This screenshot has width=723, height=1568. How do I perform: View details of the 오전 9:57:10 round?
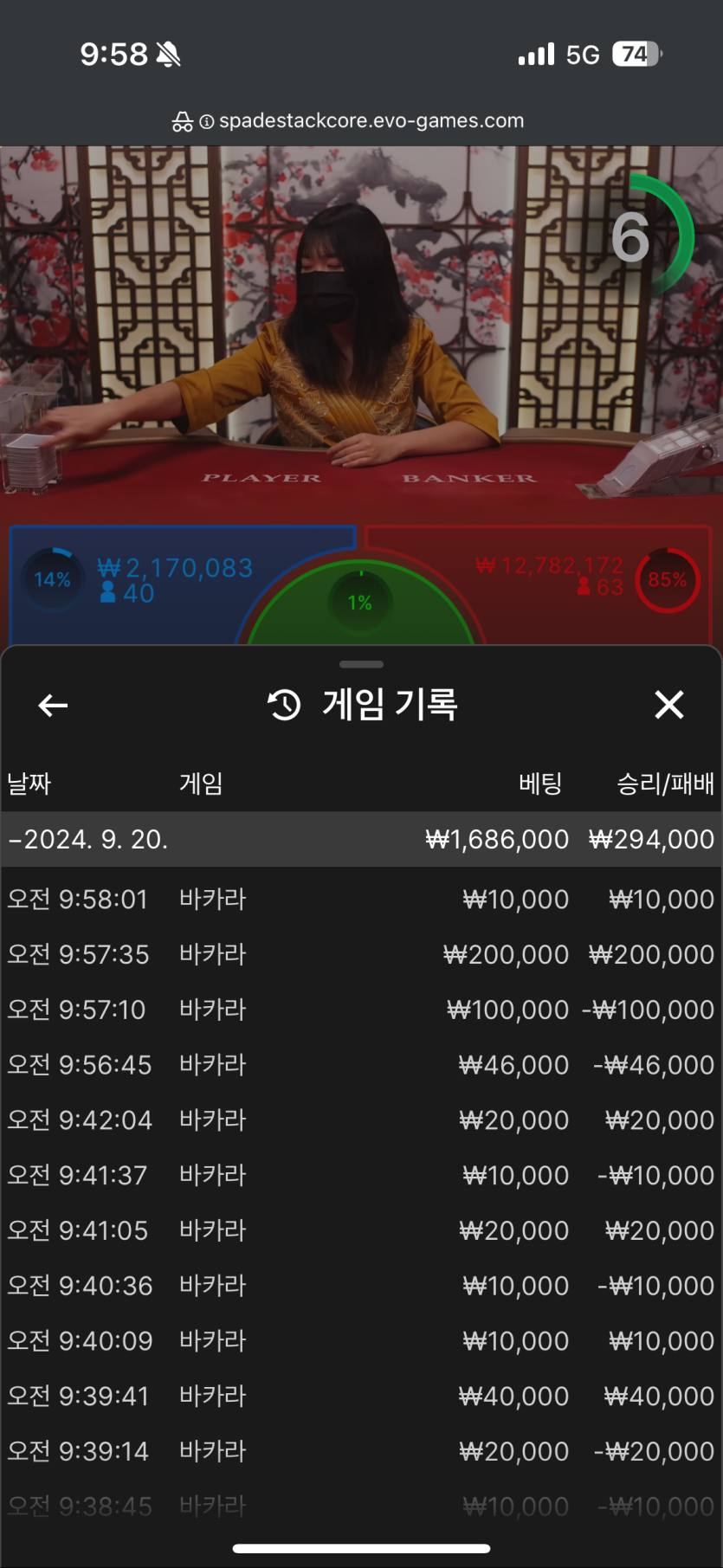point(361,1010)
